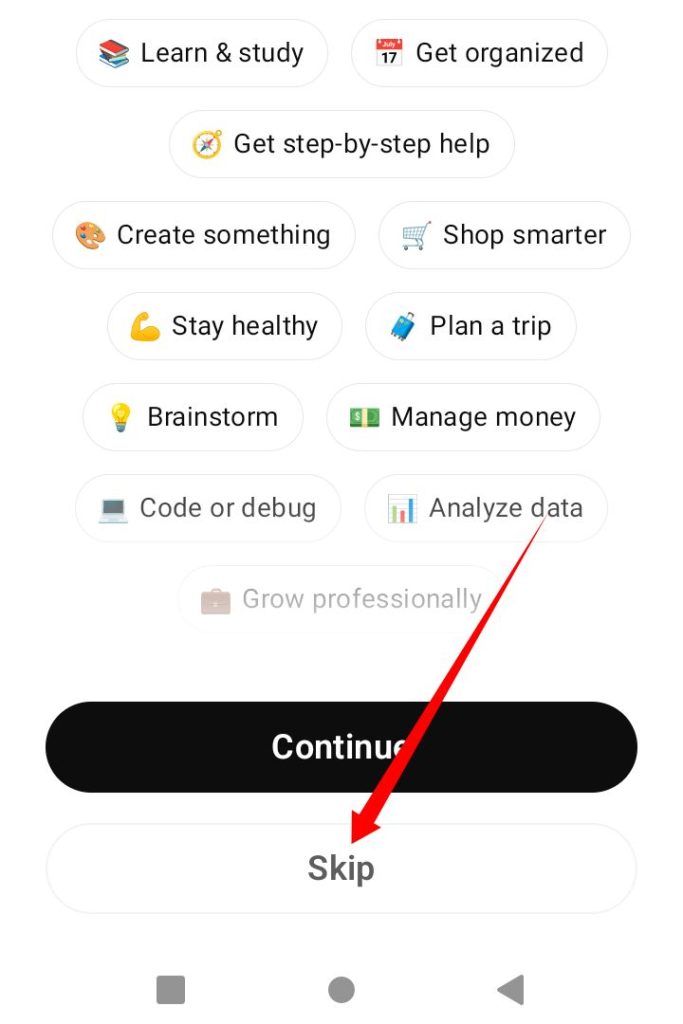
Task: Tap the Stay healthy chip
Action: (x=224, y=326)
